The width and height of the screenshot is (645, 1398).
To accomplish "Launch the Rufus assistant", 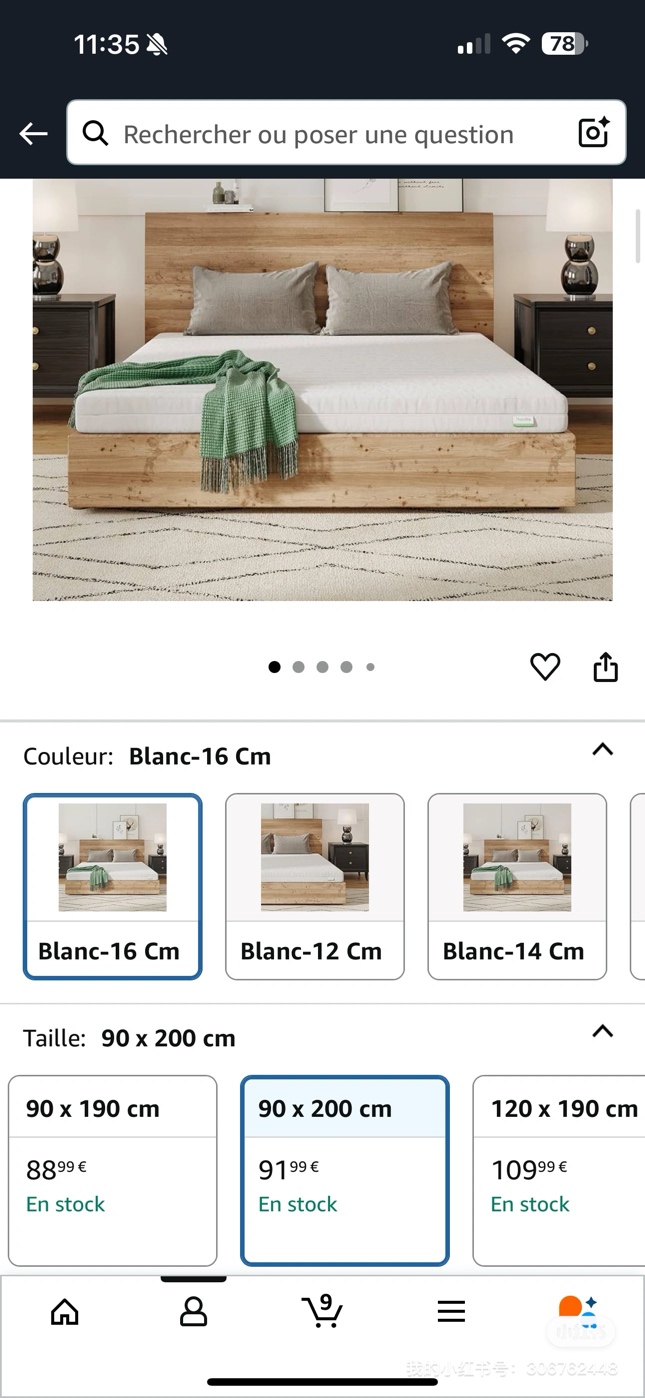I will pos(578,1310).
